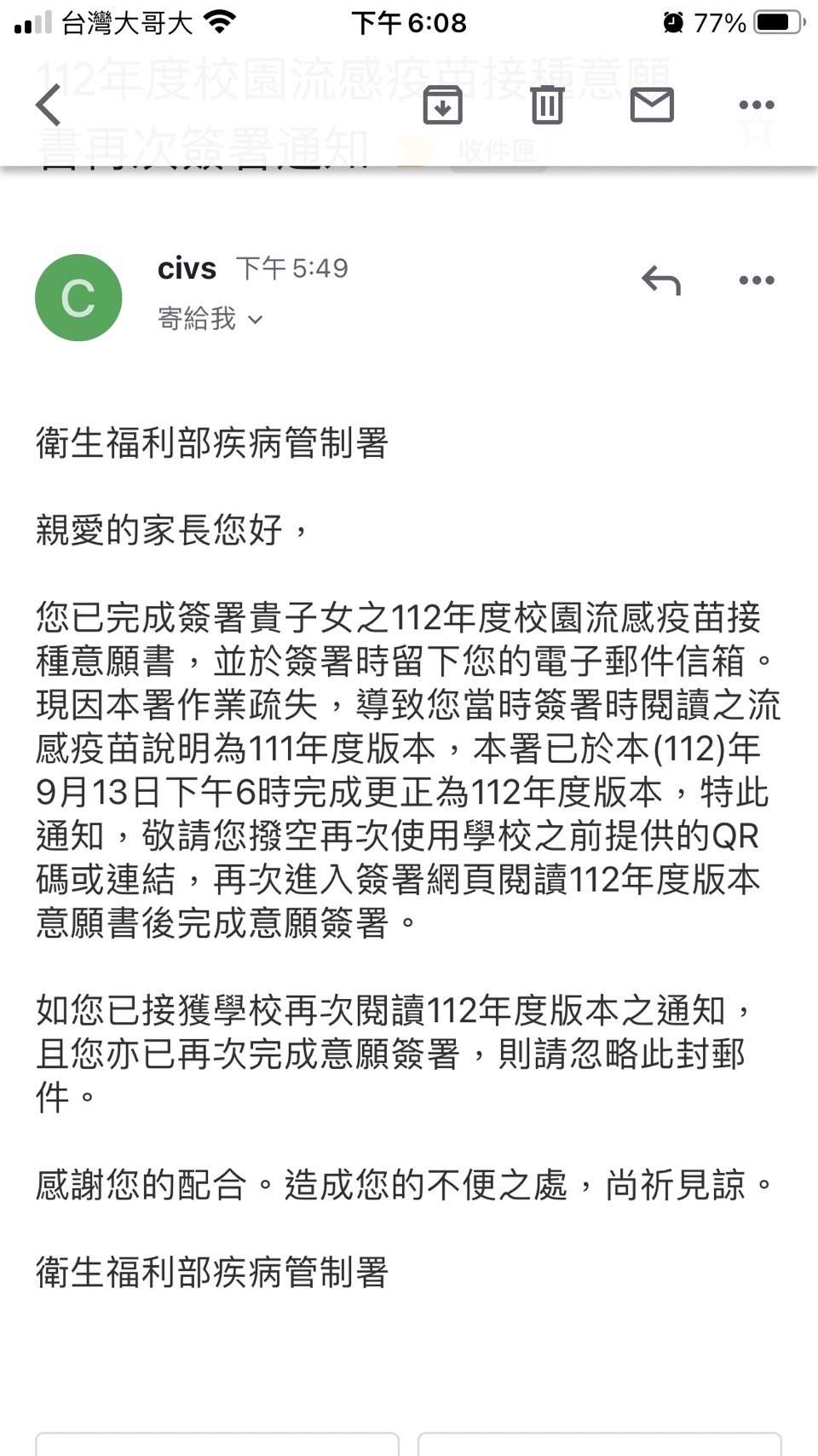Open the top toolbar overflow menu
The image size is (818, 1456).
click(756, 105)
